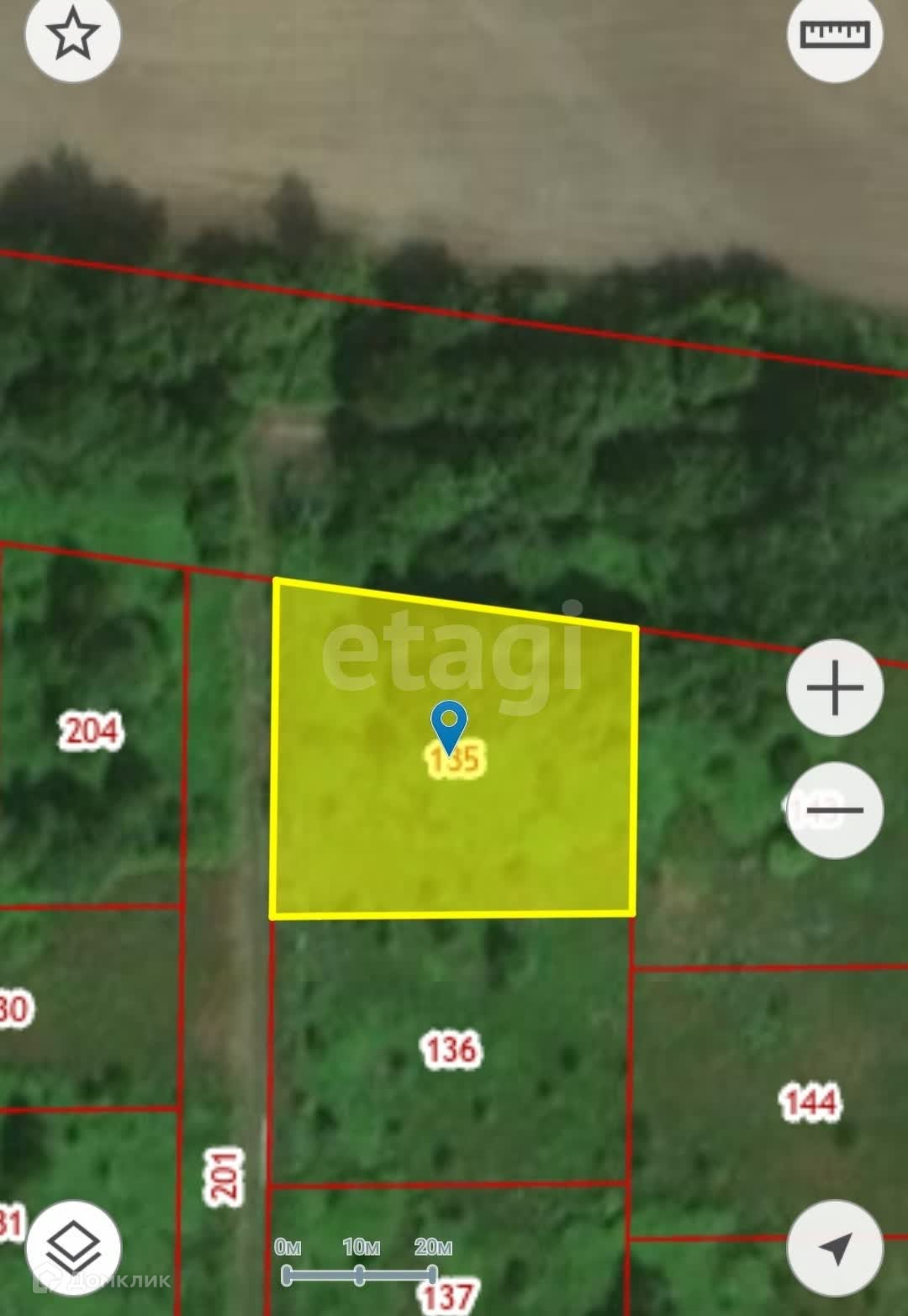Zoom in the map with plus button
The height and width of the screenshot is (1316, 908).
[834, 687]
